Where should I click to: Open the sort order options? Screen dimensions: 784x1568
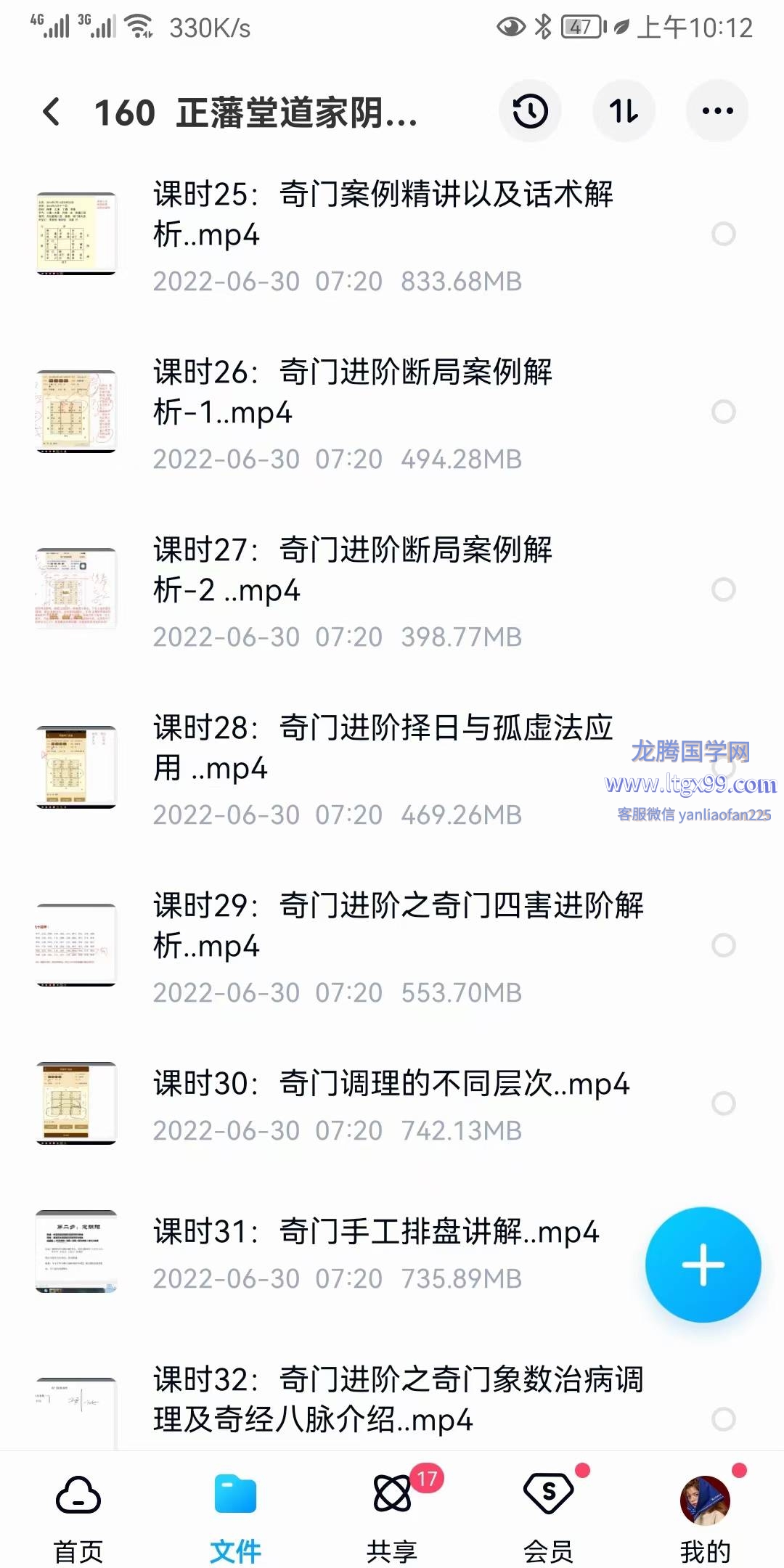coord(624,111)
